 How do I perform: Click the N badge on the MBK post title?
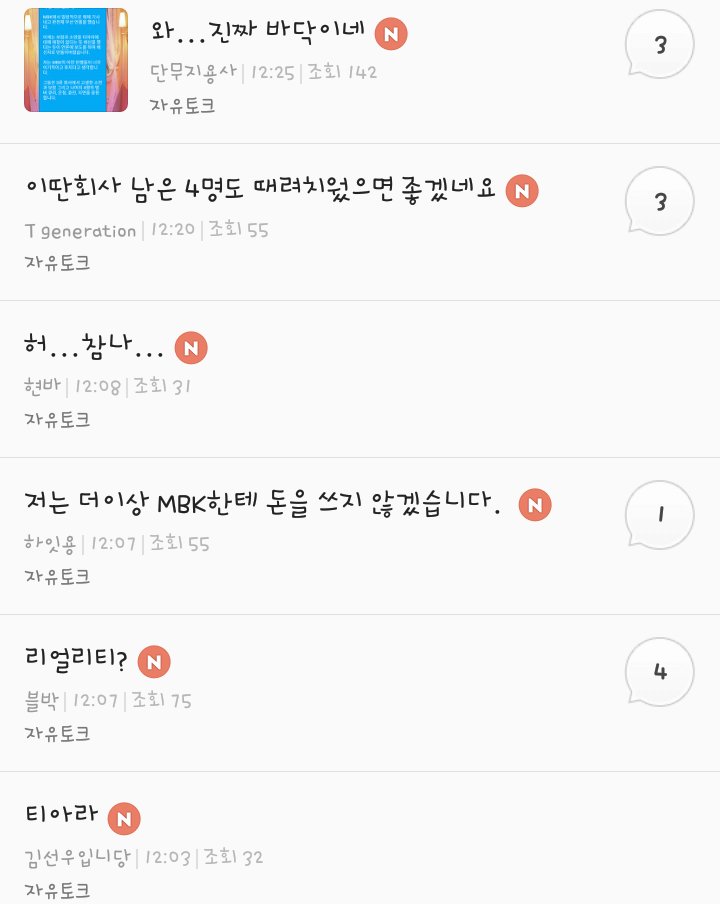[535, 505]
